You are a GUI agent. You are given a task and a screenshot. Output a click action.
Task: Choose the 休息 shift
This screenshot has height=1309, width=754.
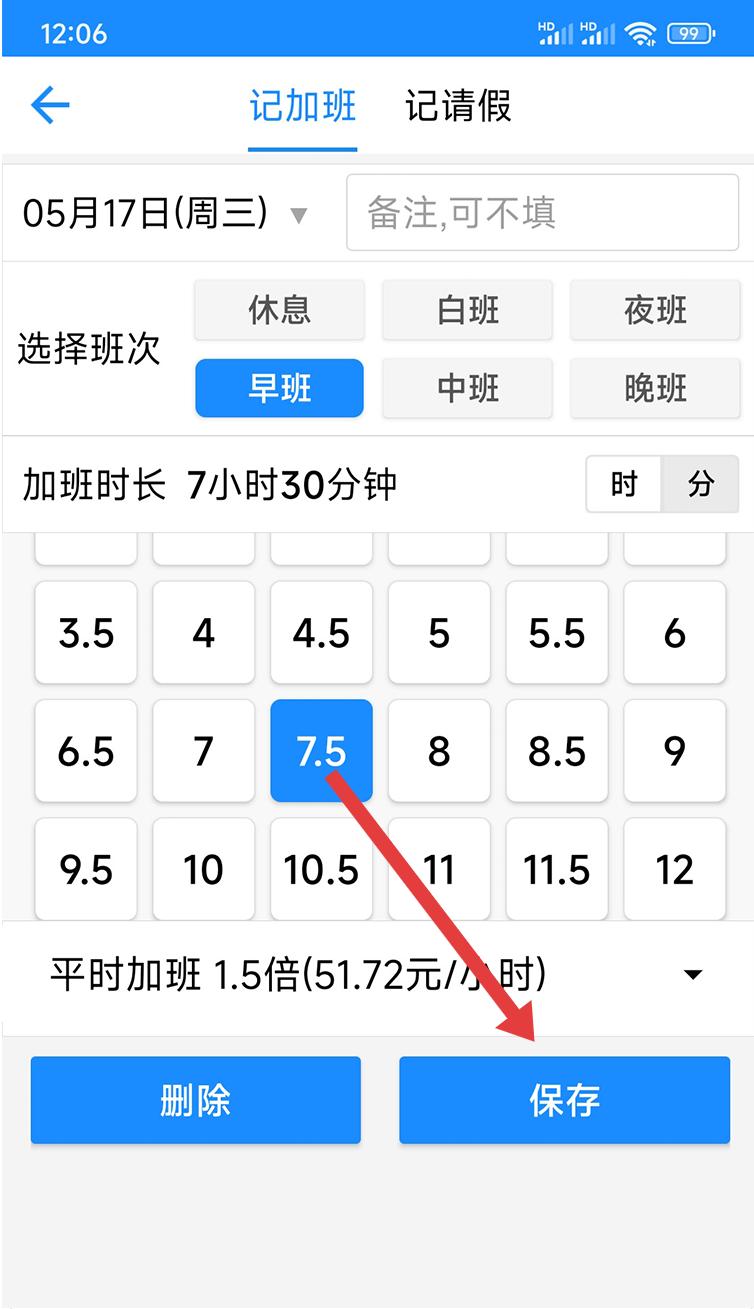(279, 310)
